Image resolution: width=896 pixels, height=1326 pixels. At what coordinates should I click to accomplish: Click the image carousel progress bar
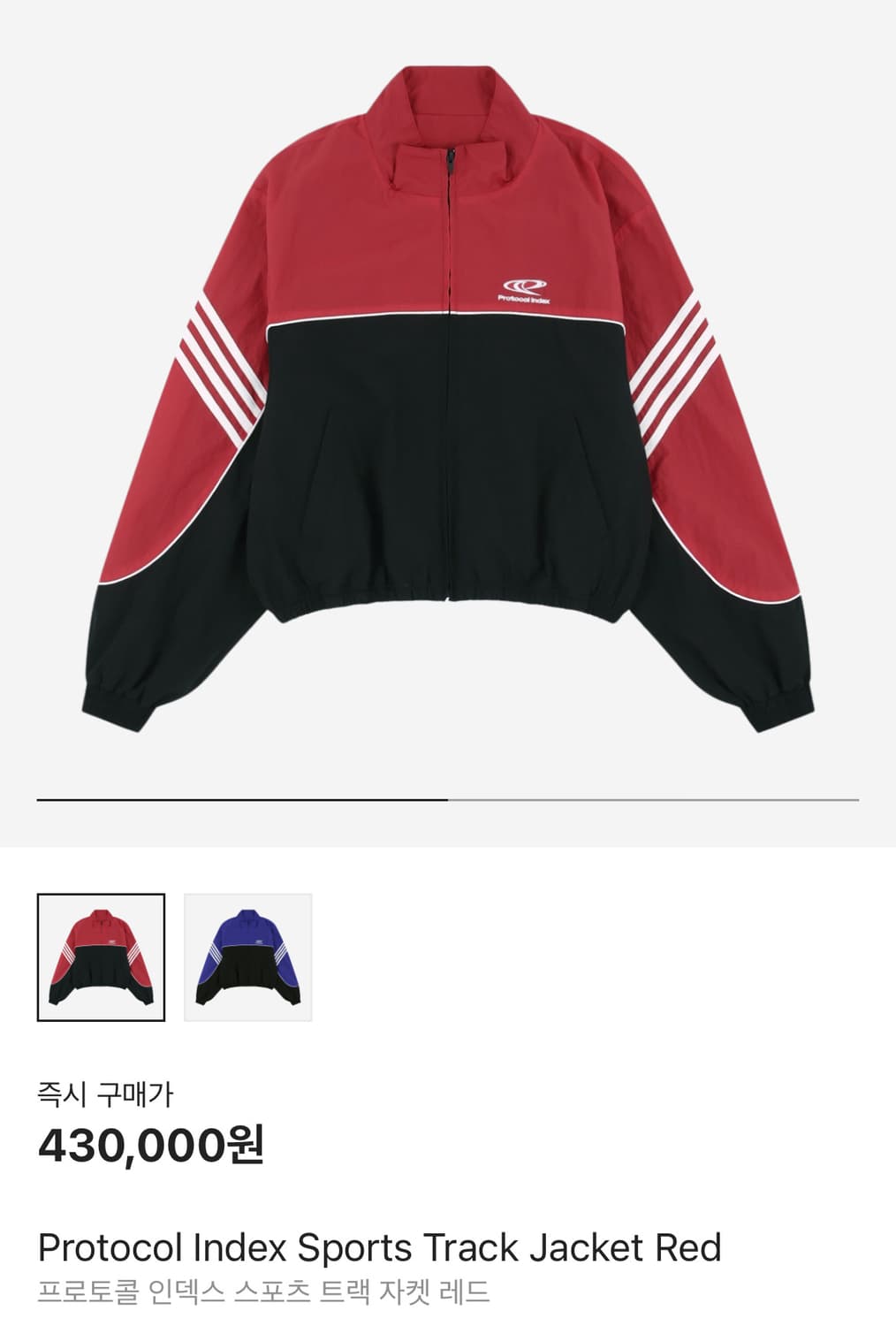[x=448, y=801]
